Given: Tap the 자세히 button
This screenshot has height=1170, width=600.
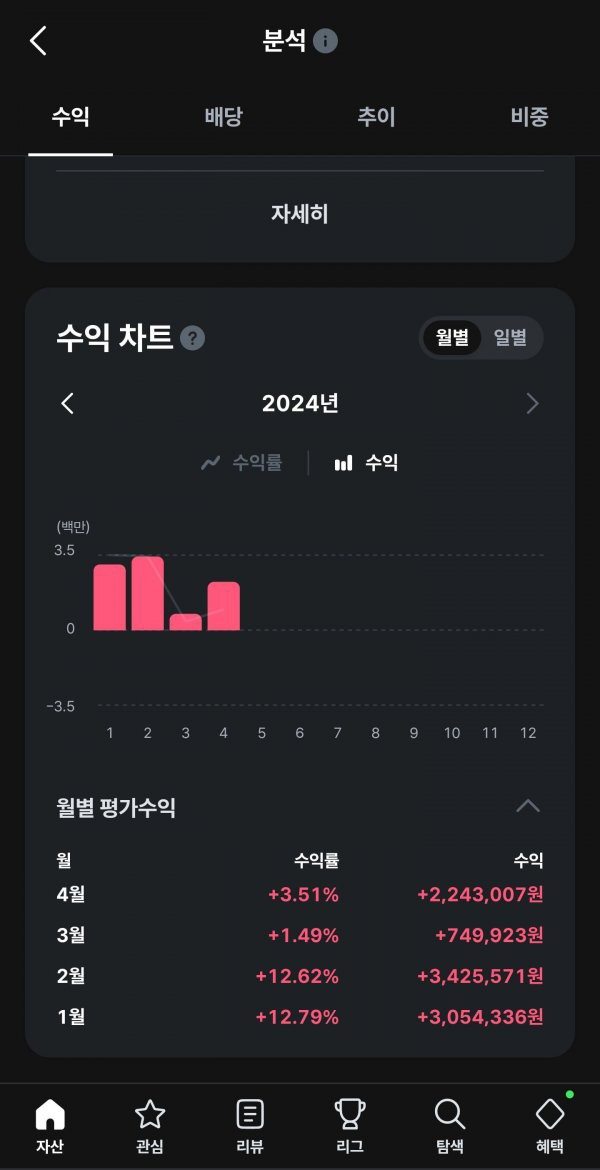Looking at the screenshot, I should tap(300, 213).
